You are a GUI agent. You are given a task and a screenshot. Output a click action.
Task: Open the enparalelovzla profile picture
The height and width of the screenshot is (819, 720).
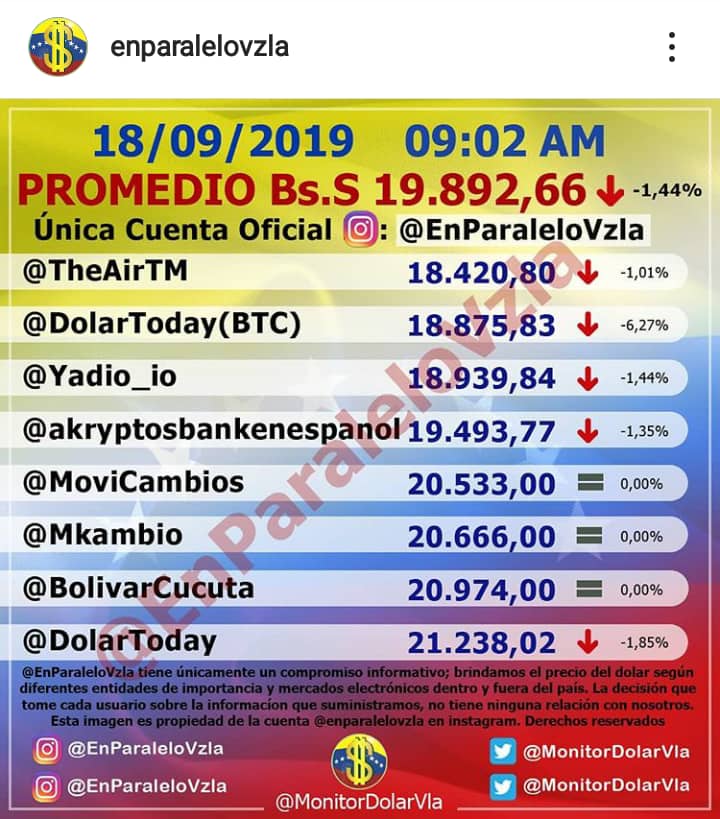pyautogui.click(x=58, y=47)
